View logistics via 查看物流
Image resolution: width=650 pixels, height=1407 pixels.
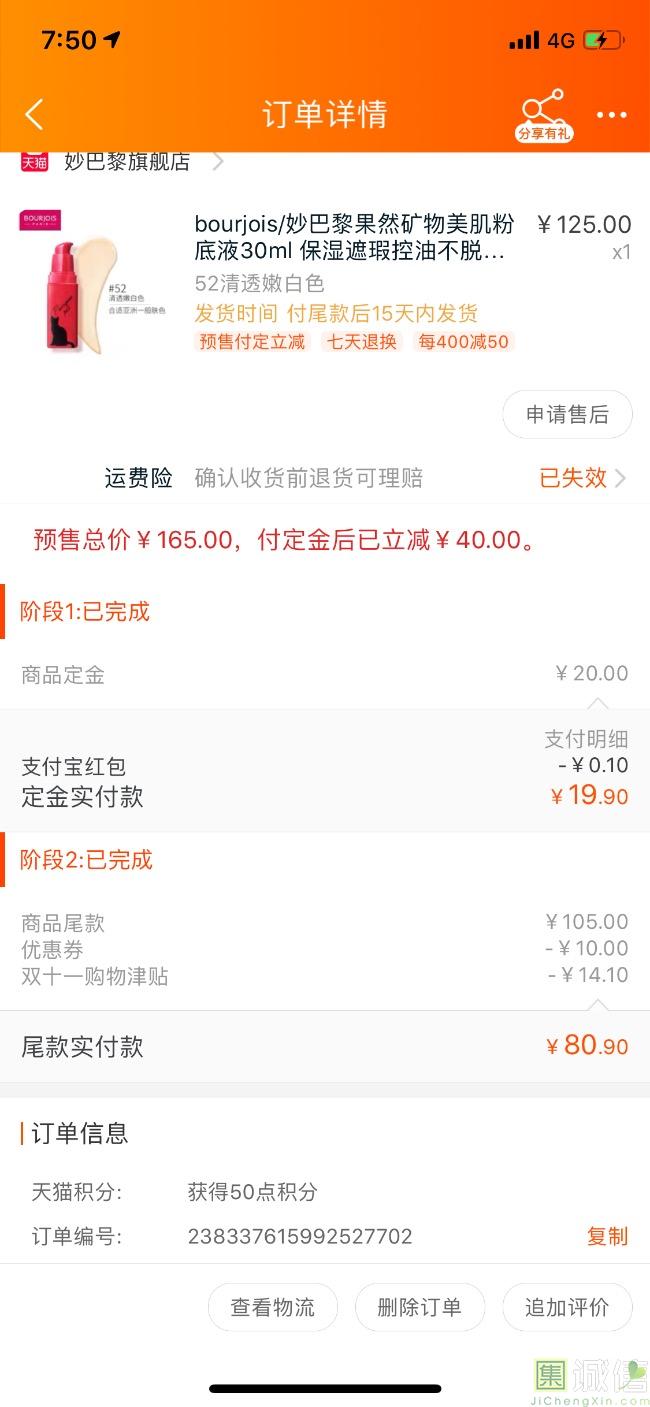point(272,1307)
